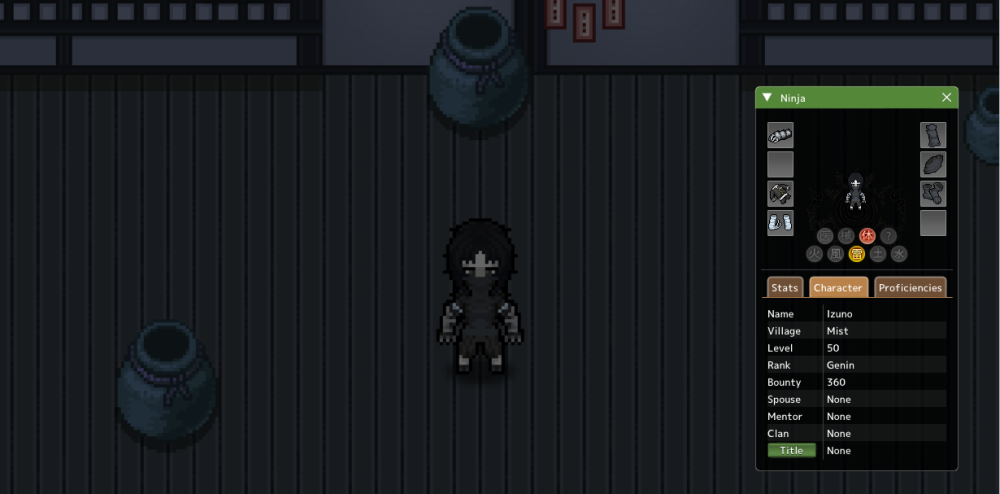This screenshot has height=494, width=1000.
Task: Select the scroll item slot
Action: click(x=933, y=135)
